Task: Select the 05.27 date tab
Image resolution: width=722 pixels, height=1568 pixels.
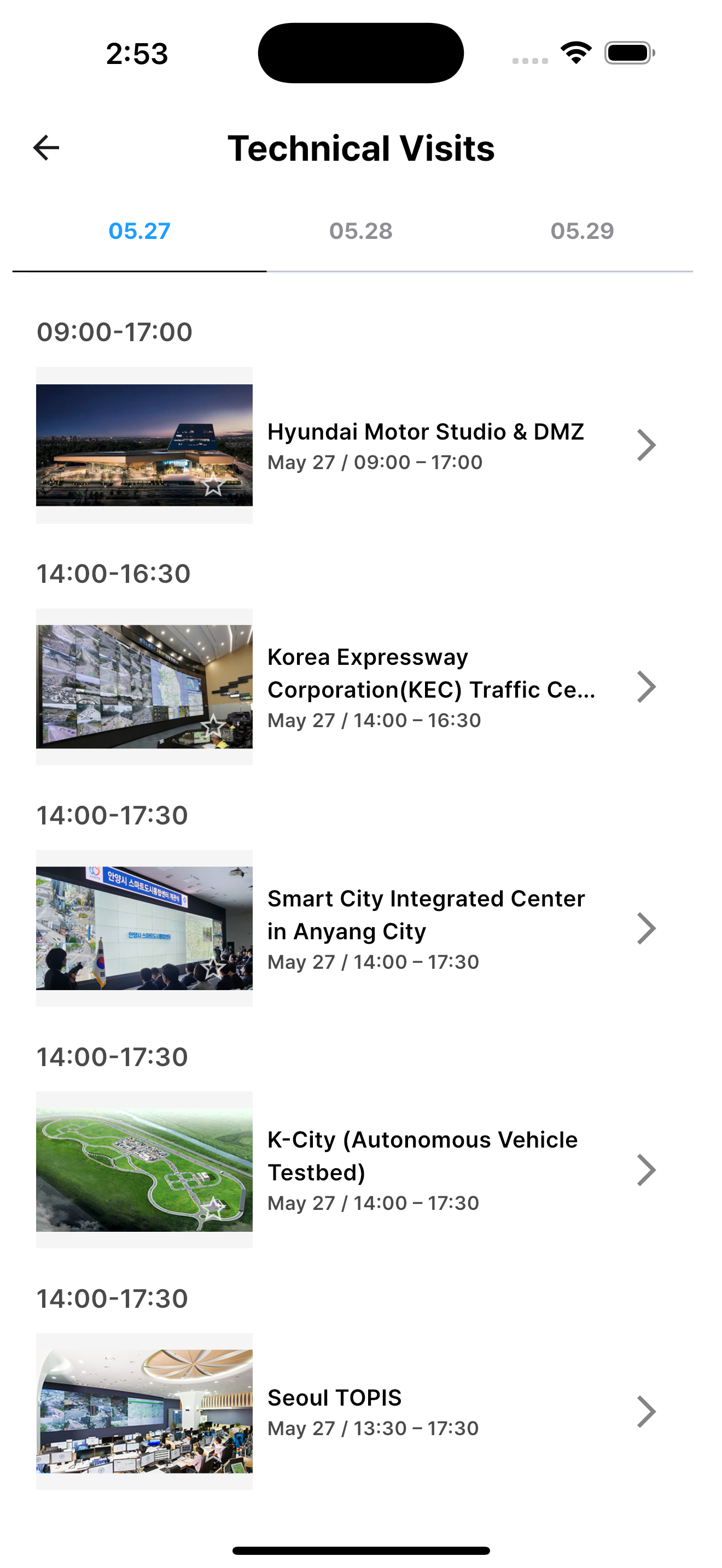Action: pyautogui.click(x=139, y=231)
